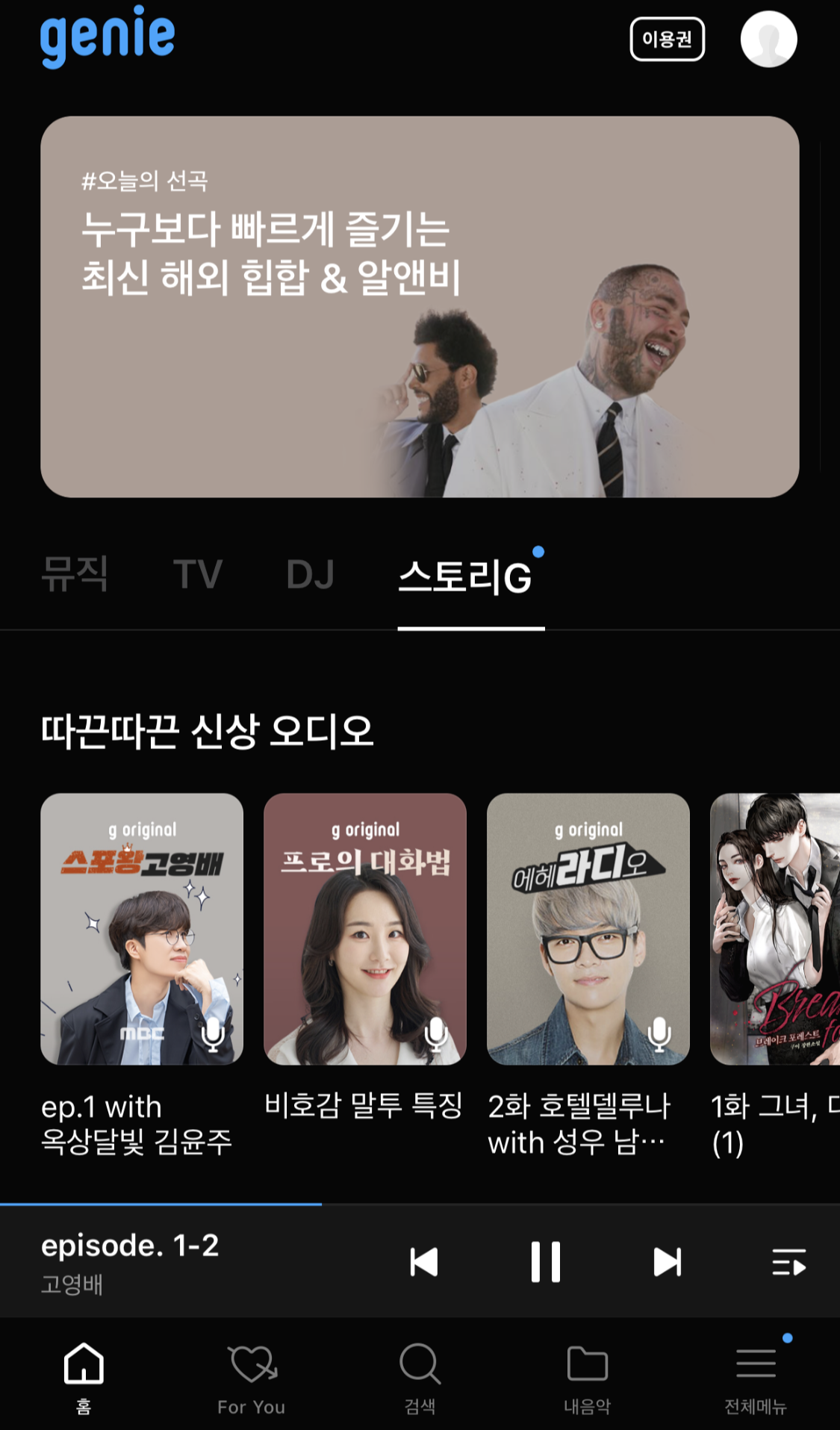Open the home screen via the 홈 icon
Viewport: 840px width, 1430px height.
(84, 1370)
